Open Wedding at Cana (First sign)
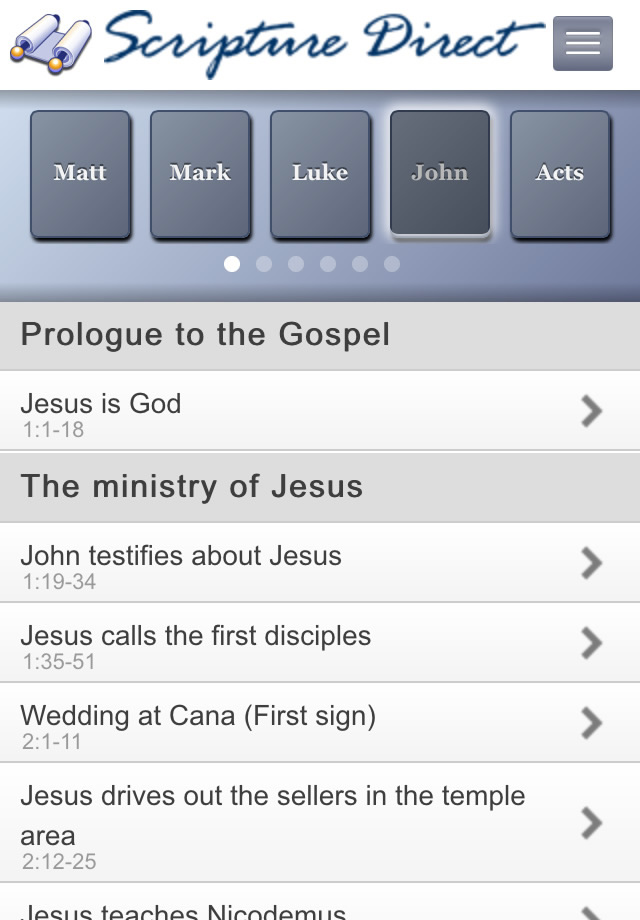Image resolution: width=640 pixels, height=920 pixels. tap(320, 724)
